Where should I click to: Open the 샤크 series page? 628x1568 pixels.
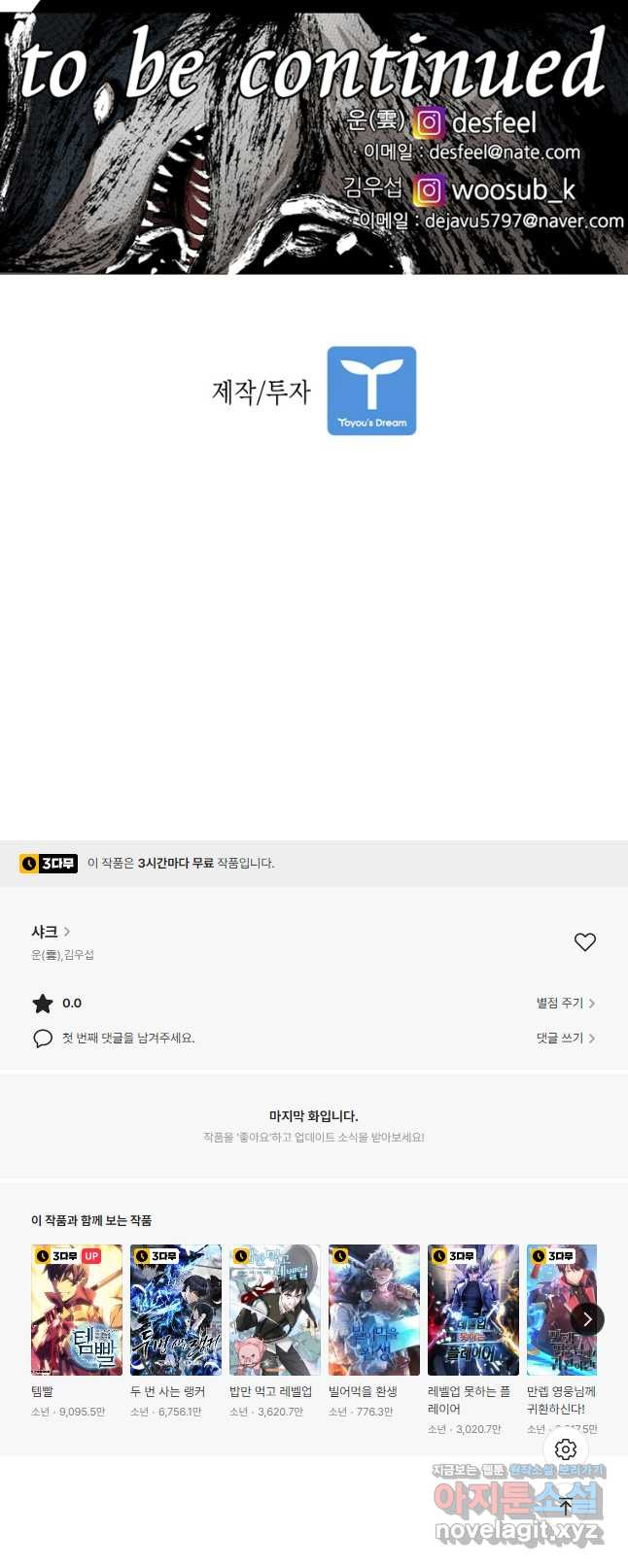click(x=51, y=931)
